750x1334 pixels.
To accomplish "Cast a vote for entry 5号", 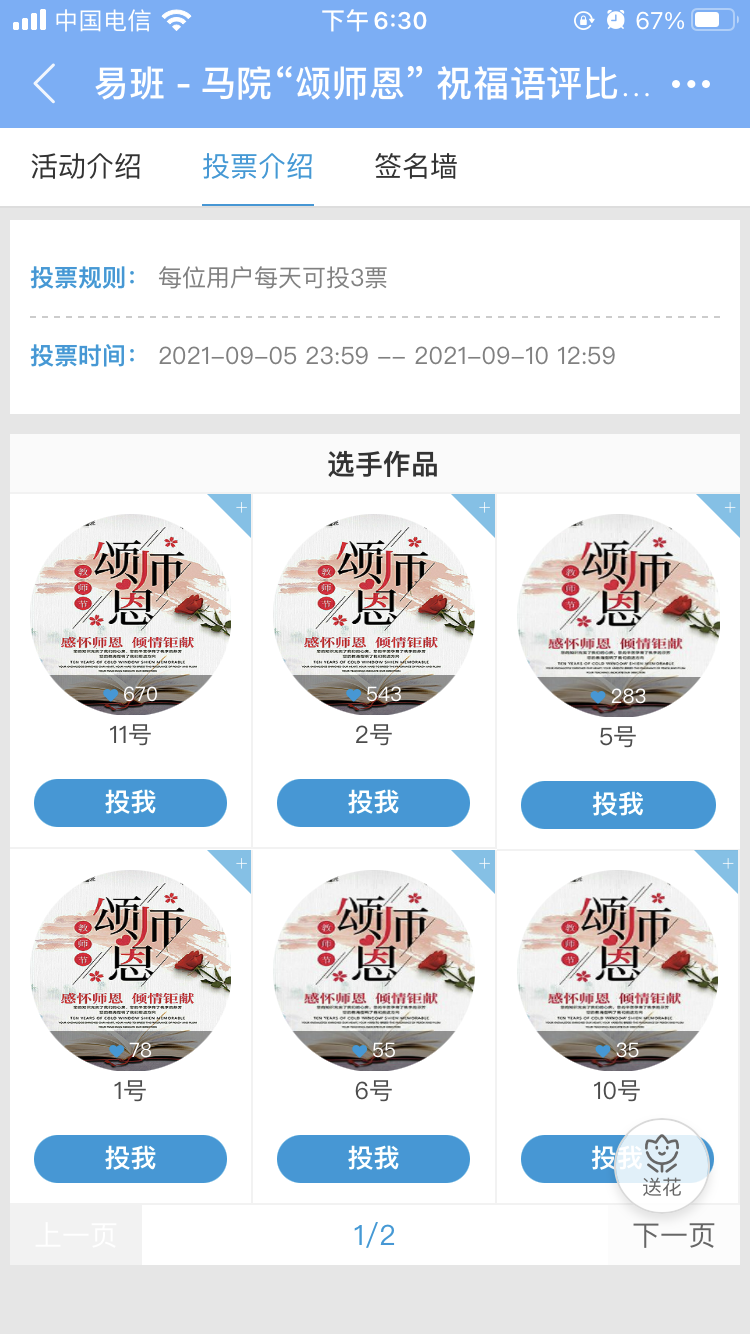I will pos(618,804).
